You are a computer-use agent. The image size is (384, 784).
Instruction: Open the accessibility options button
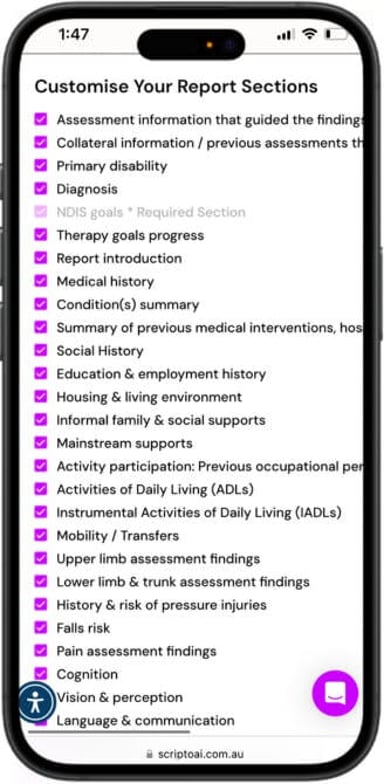[x=36, y=702]
